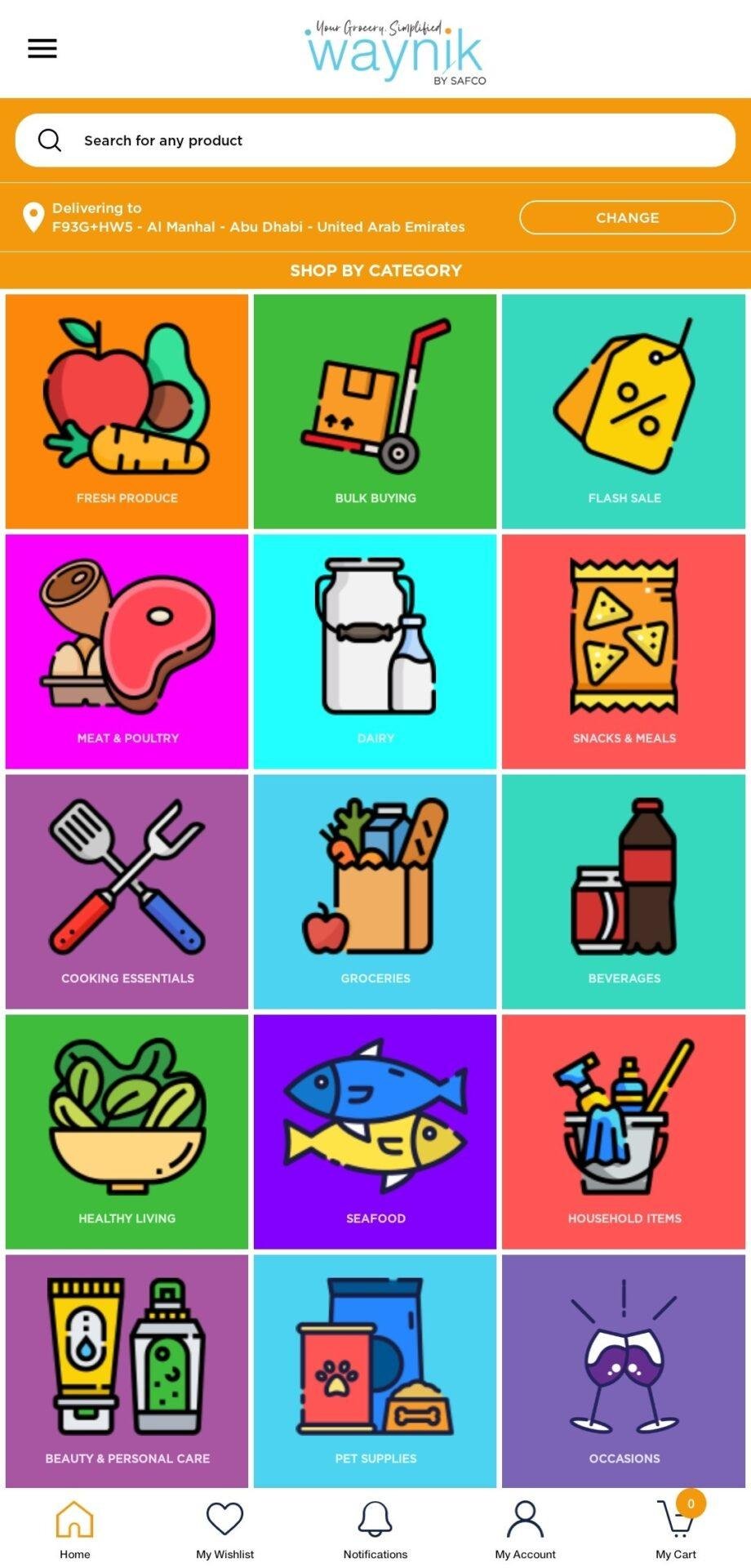Open Healthy Living category
Viewport: 751px width, 1568px height.
click(127, 1131)
